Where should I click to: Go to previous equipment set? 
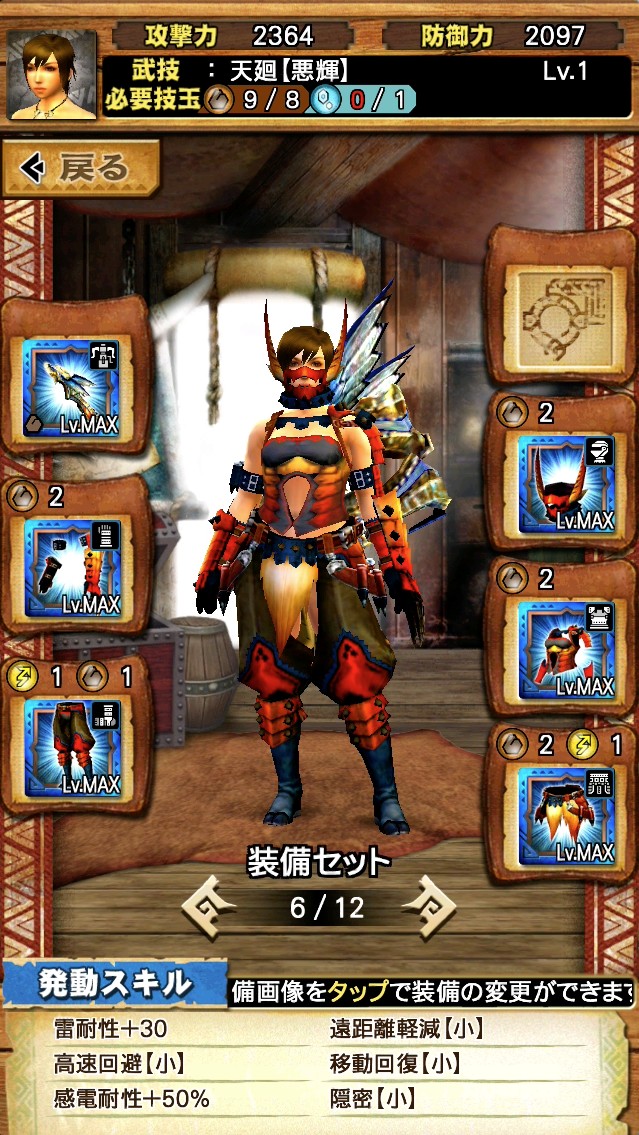point(208,907)
